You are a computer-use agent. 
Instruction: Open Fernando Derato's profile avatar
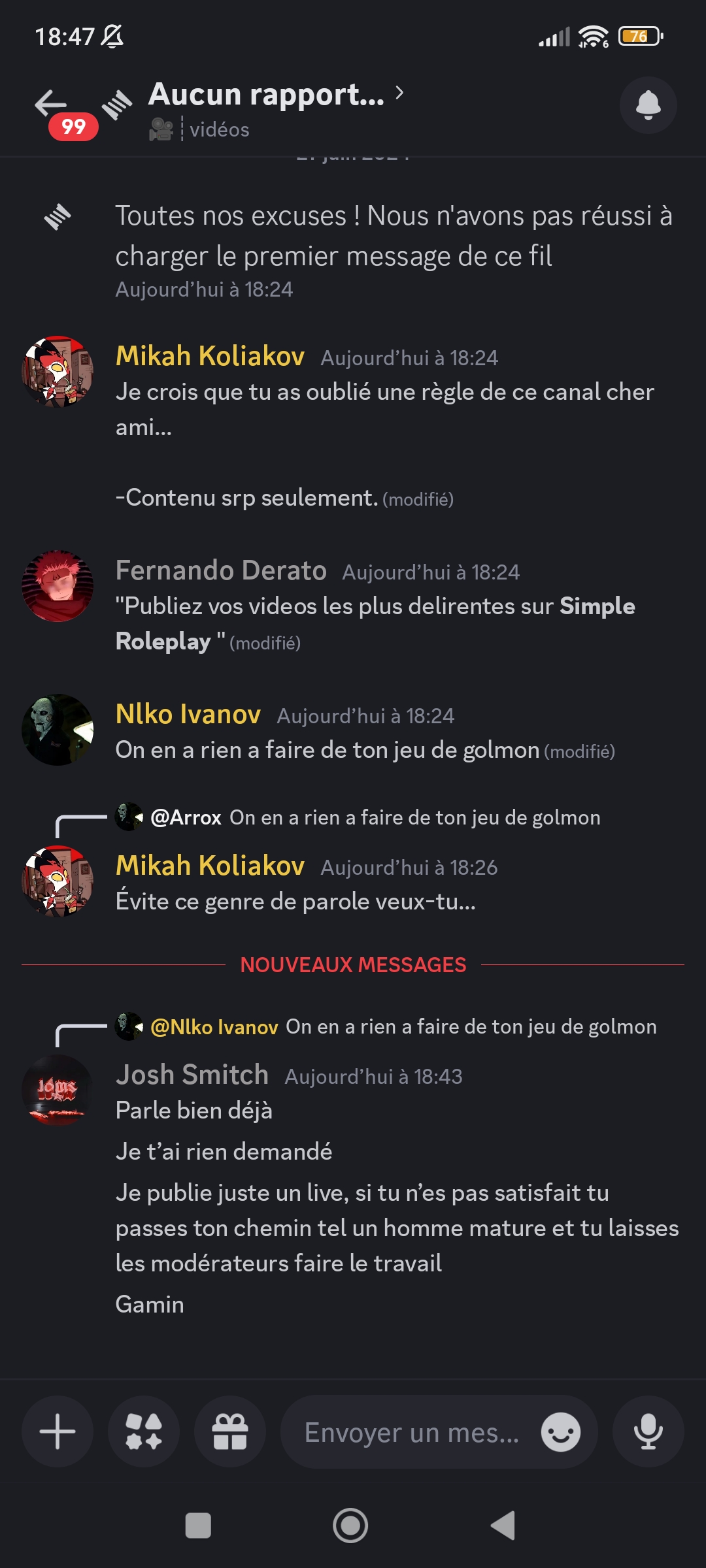[x=58, y=586]
